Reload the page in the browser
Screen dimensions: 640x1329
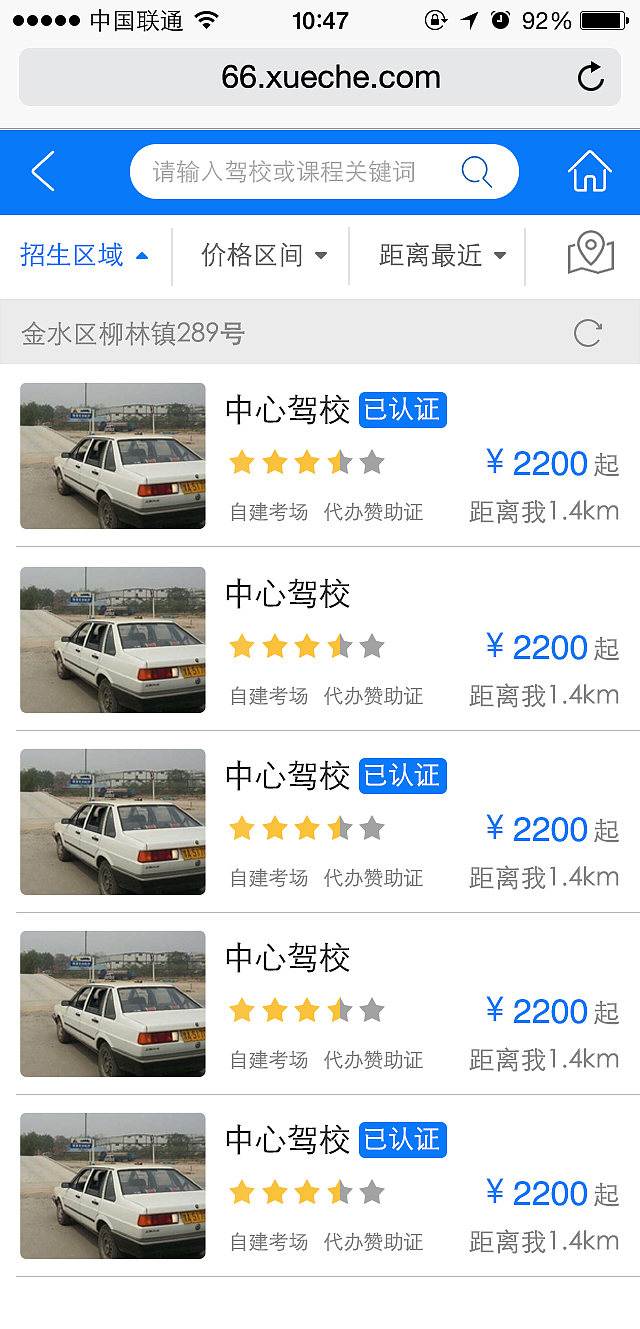point(591,78)
